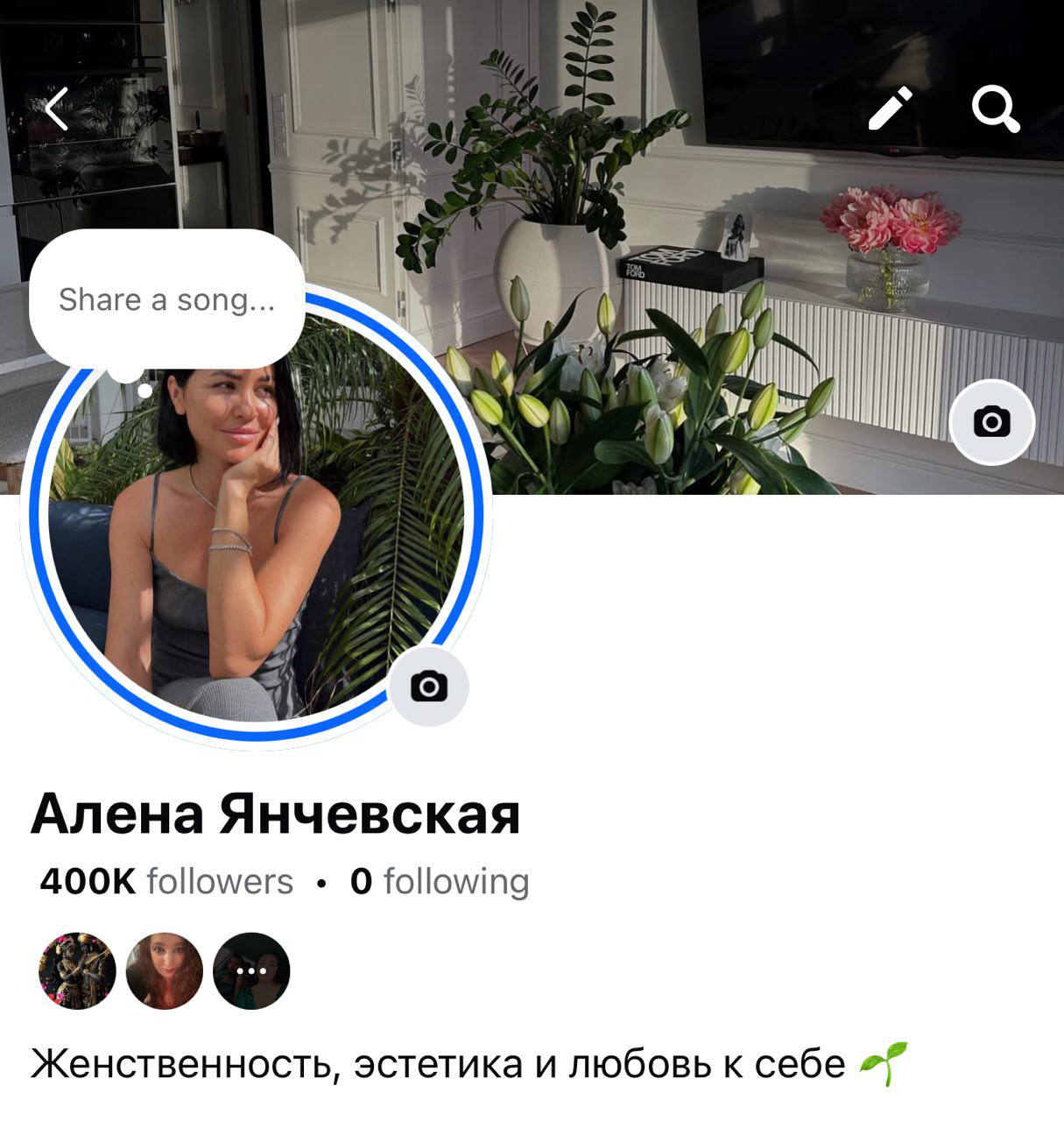Change profile picture via camera icon
The height and width of the screenshot is (1121, 1064).
pos(429,687)
